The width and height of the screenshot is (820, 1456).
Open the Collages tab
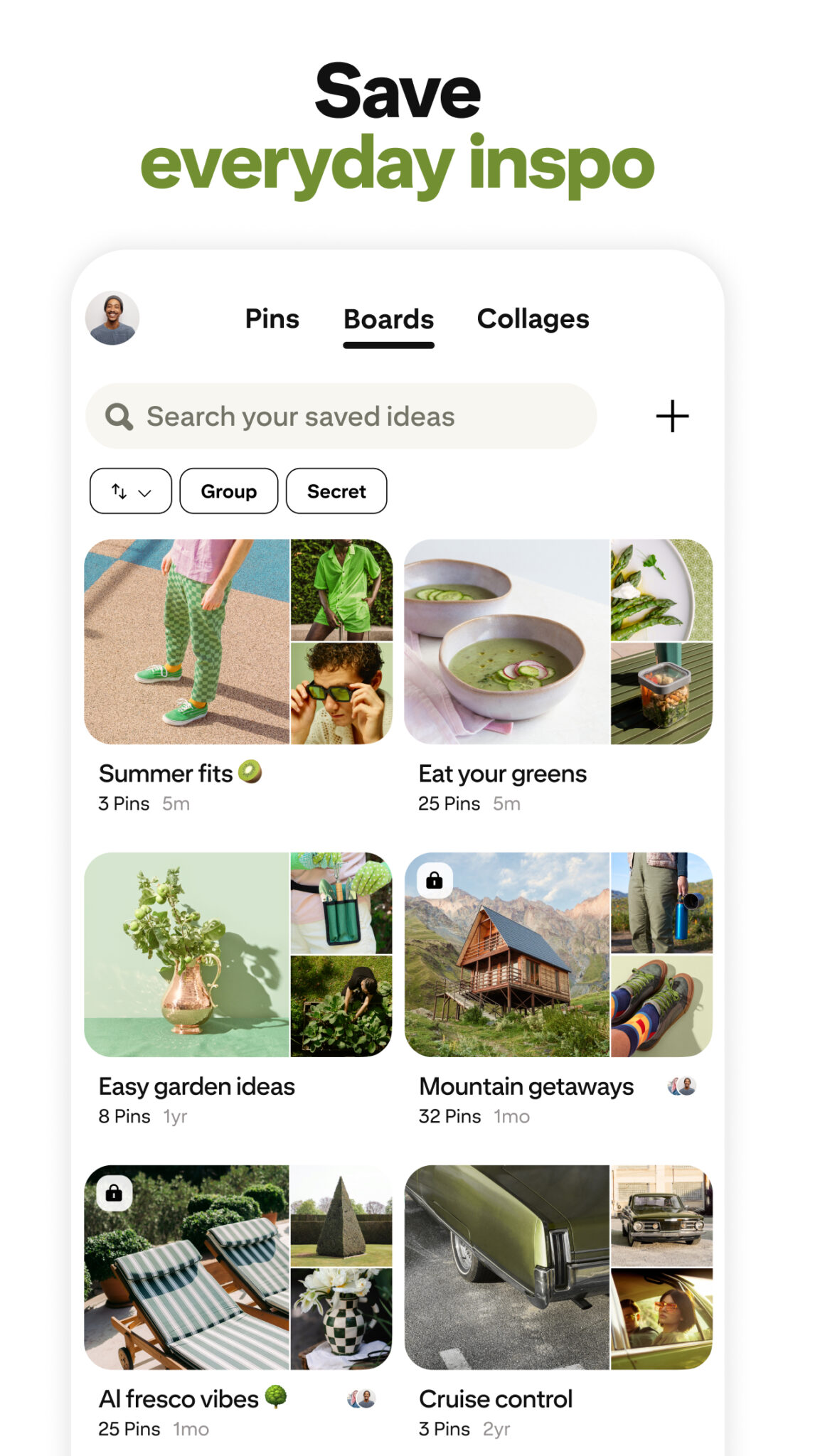coord(533,318)
